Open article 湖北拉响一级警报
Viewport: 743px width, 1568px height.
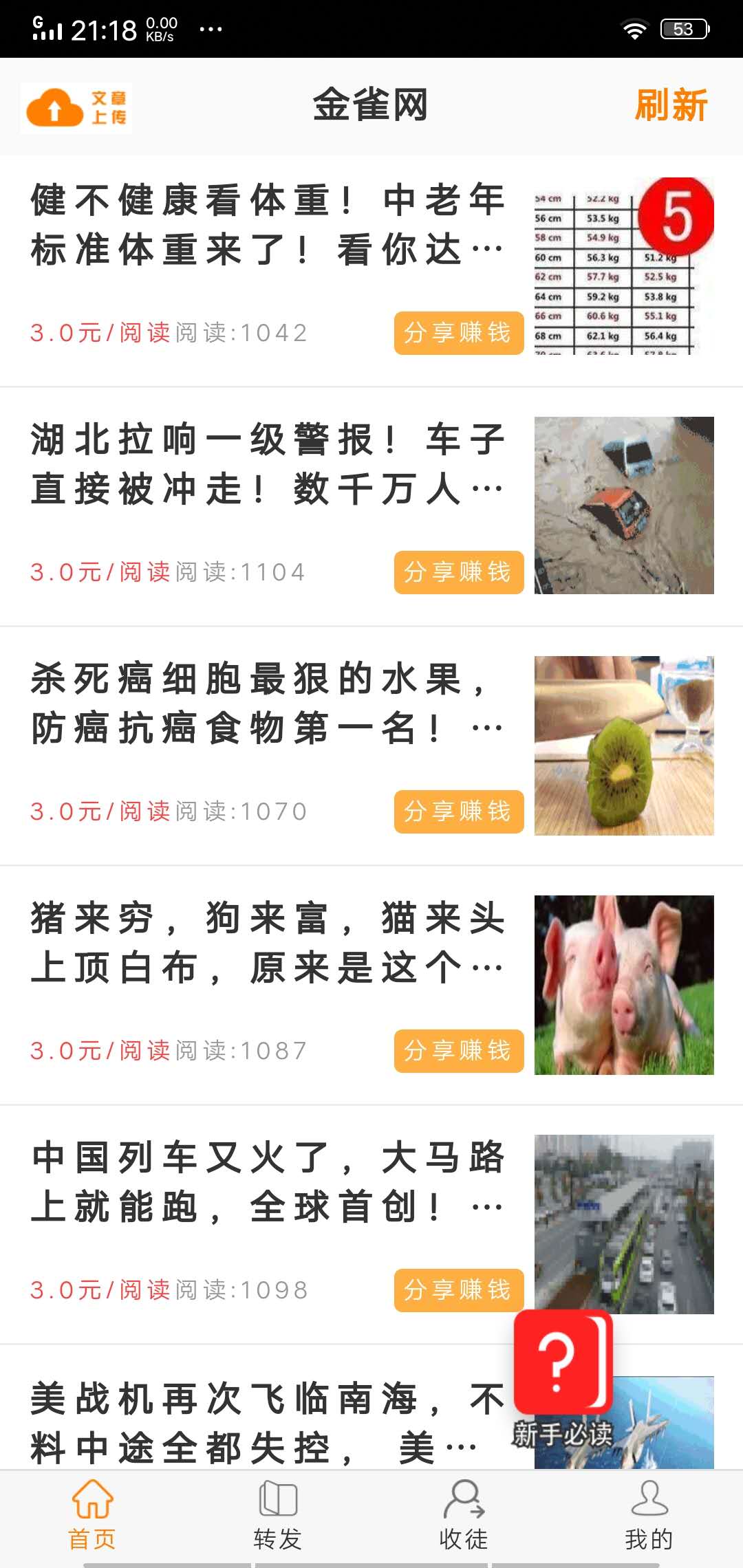(268, 464)
